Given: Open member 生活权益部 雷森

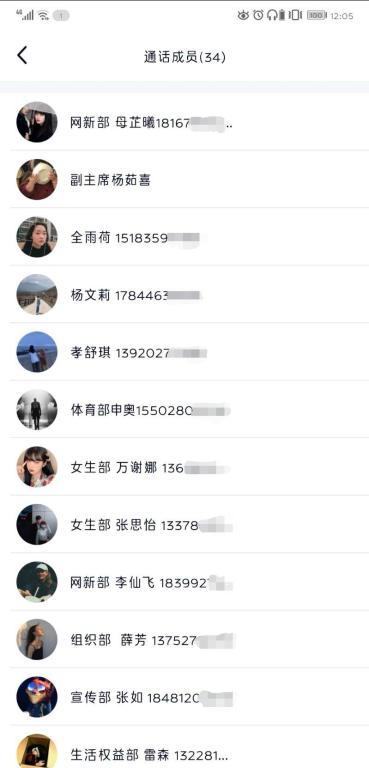Looking at the screenshot, I should (184, 747).
